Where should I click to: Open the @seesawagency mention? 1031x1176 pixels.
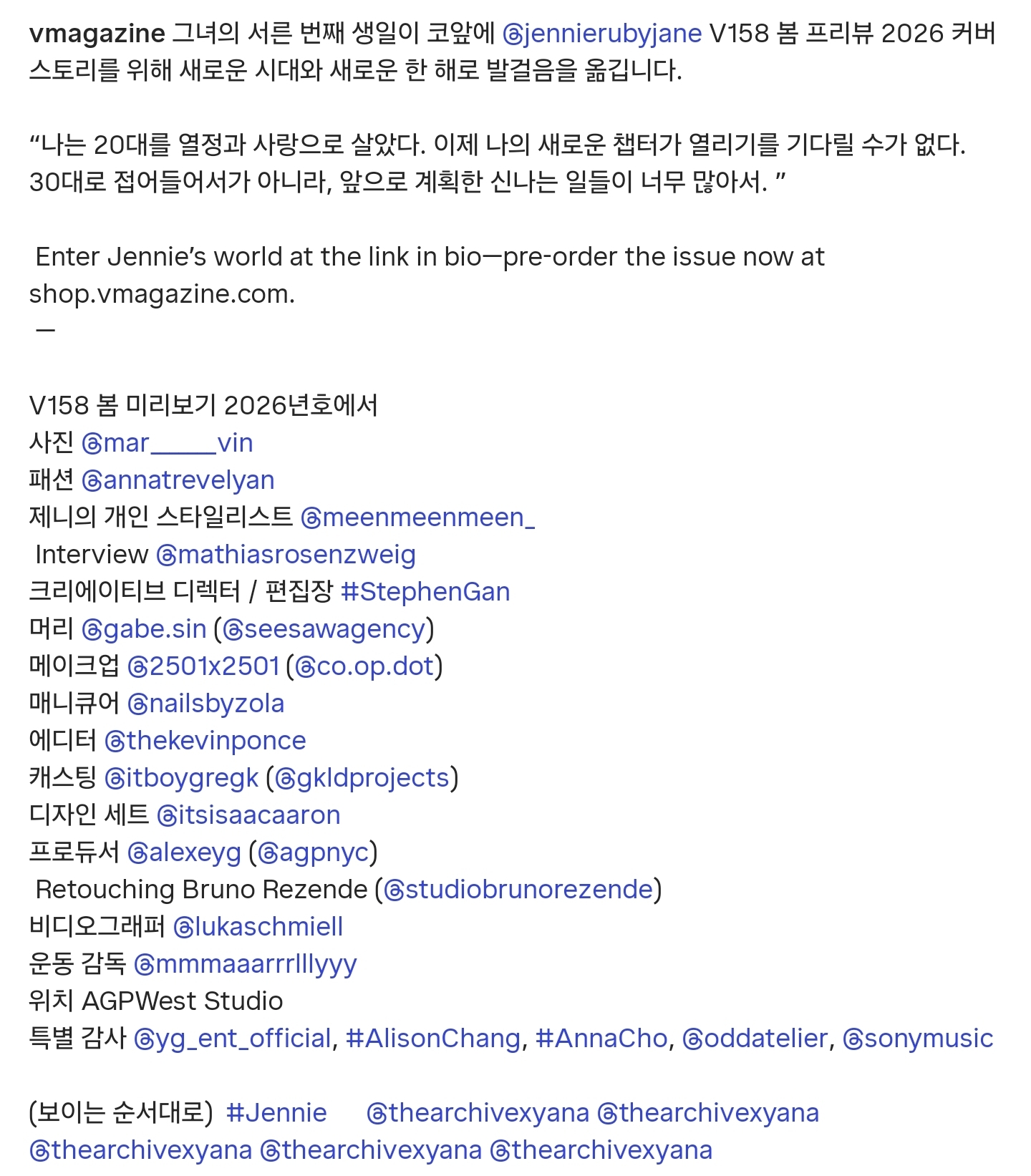[324, 629]
